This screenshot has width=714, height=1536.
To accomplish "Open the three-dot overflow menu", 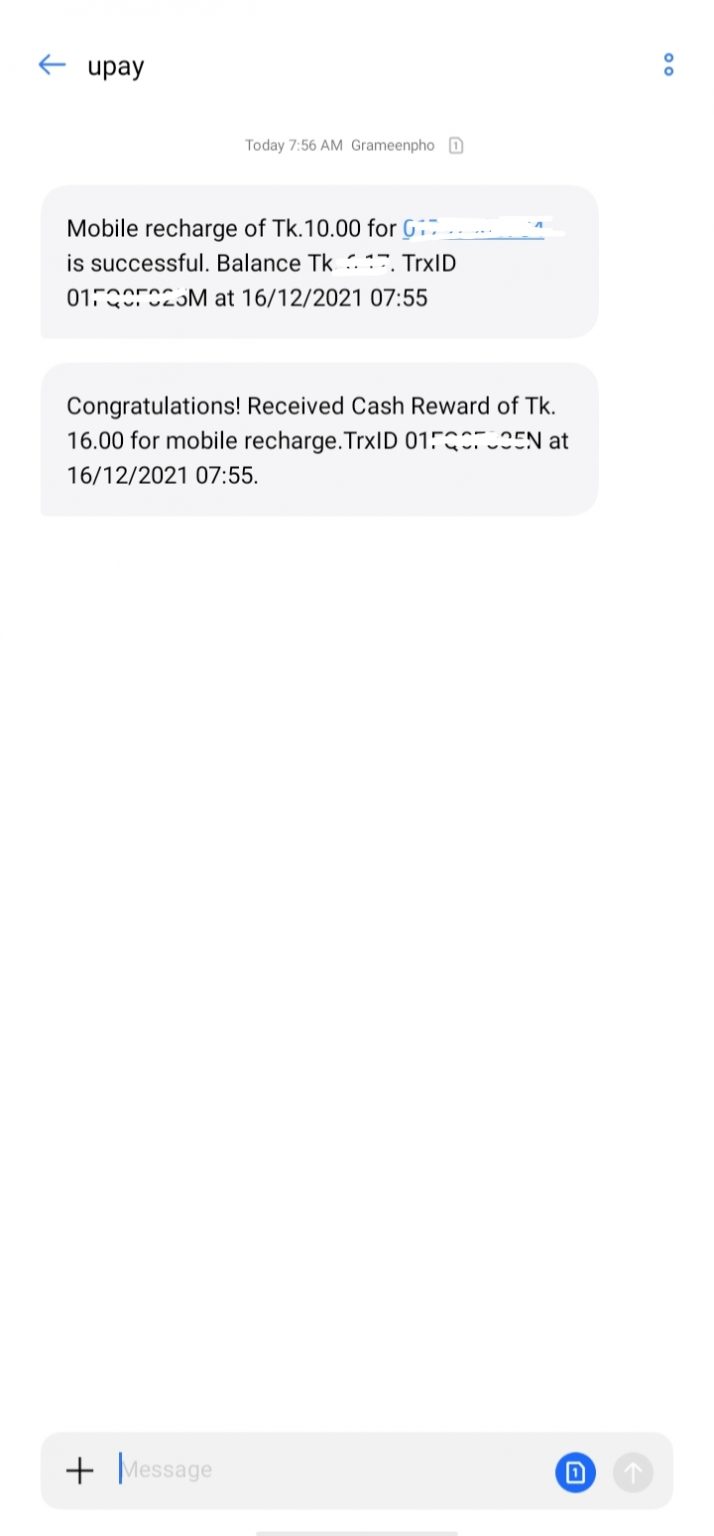I will [x=669, y=65].
